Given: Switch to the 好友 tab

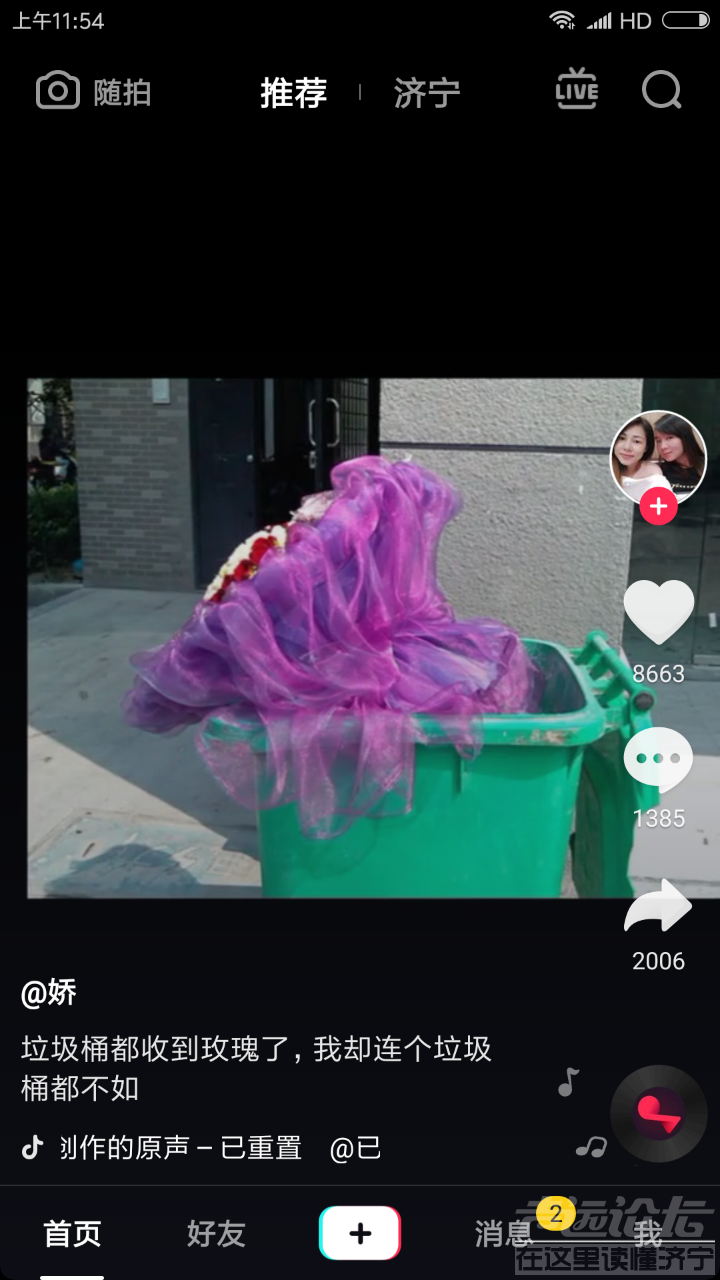Looking at the screenshot, I should tap(216, 1234).
